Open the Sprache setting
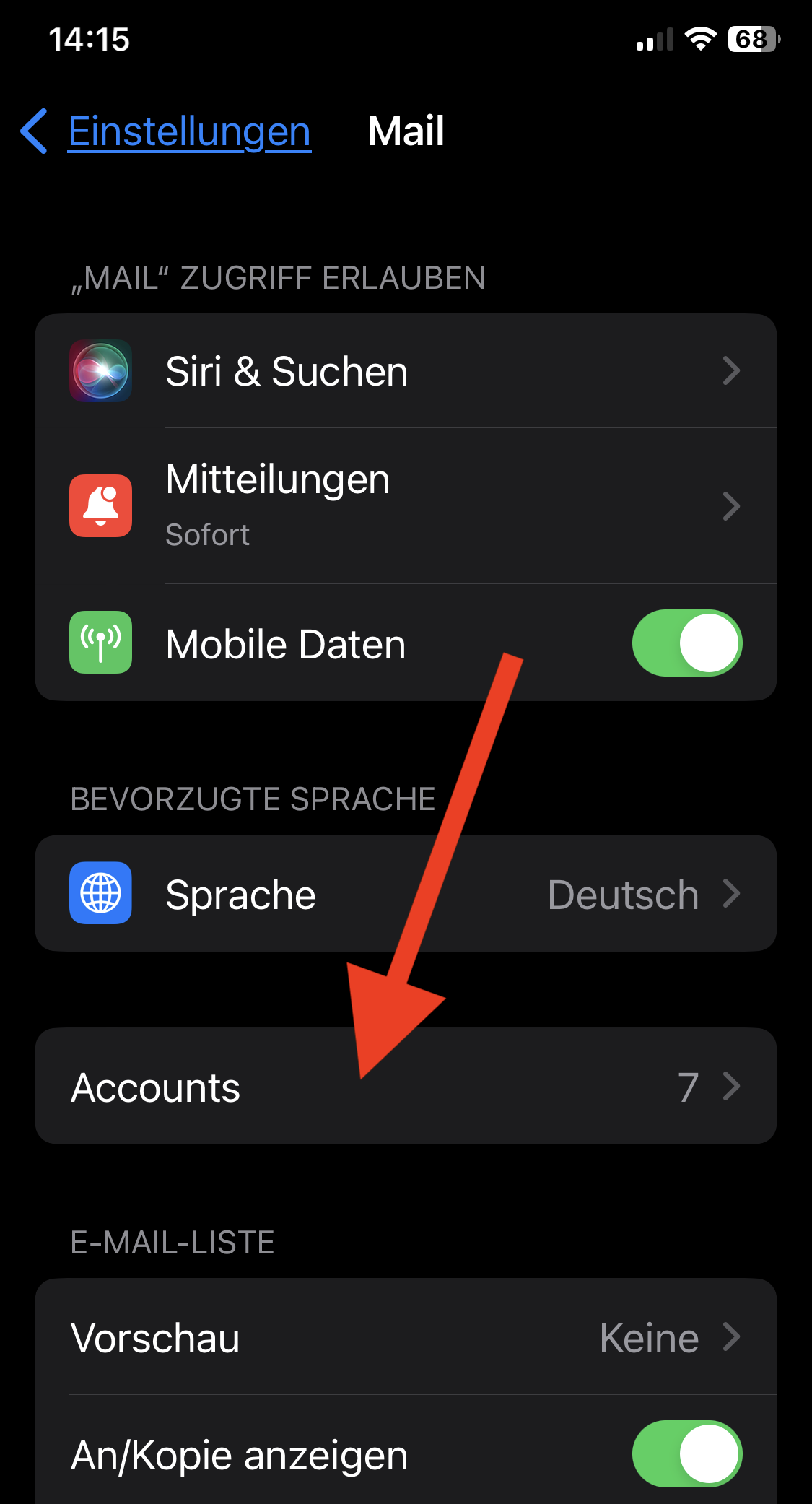The image size is (812, 1504). point(404,894)
